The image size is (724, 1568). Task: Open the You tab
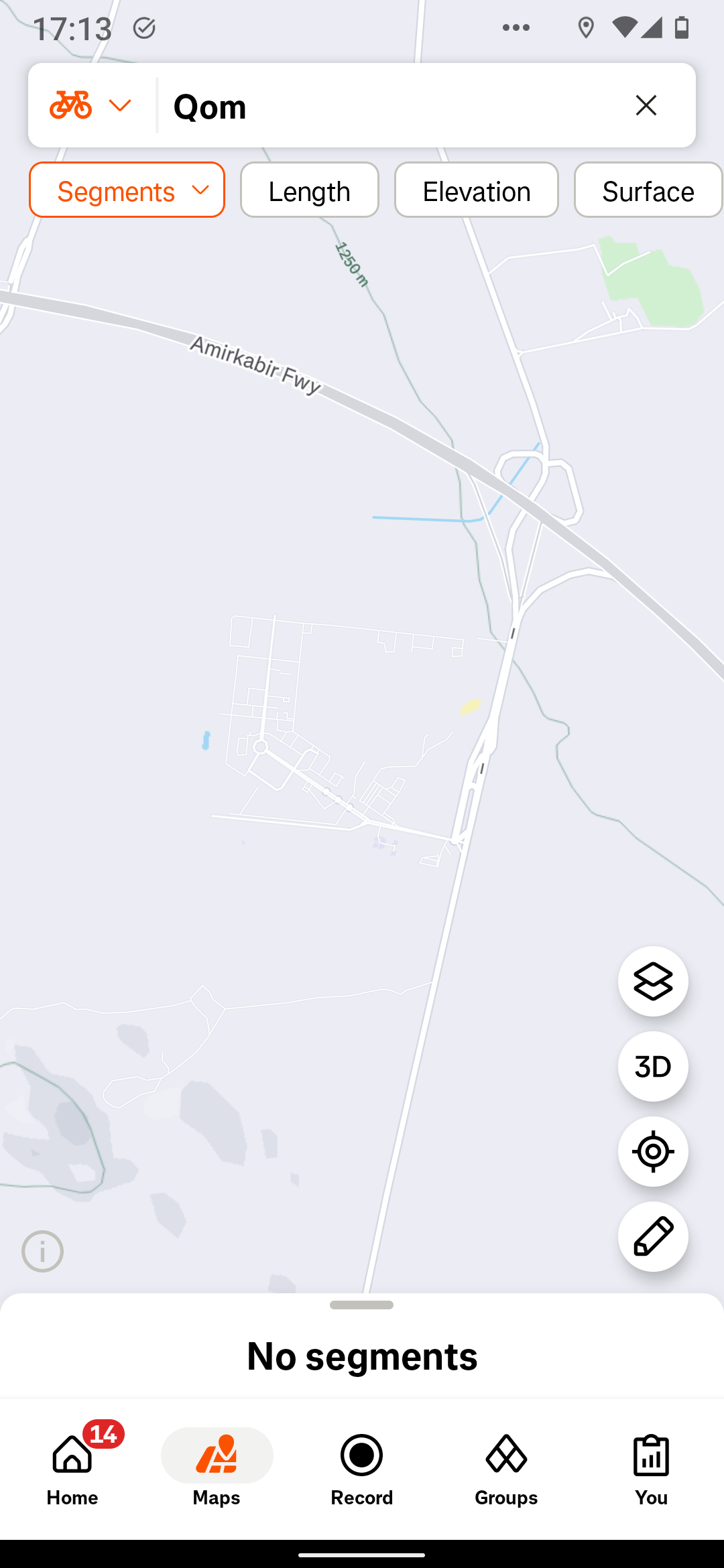click(x=651, y=1469)
